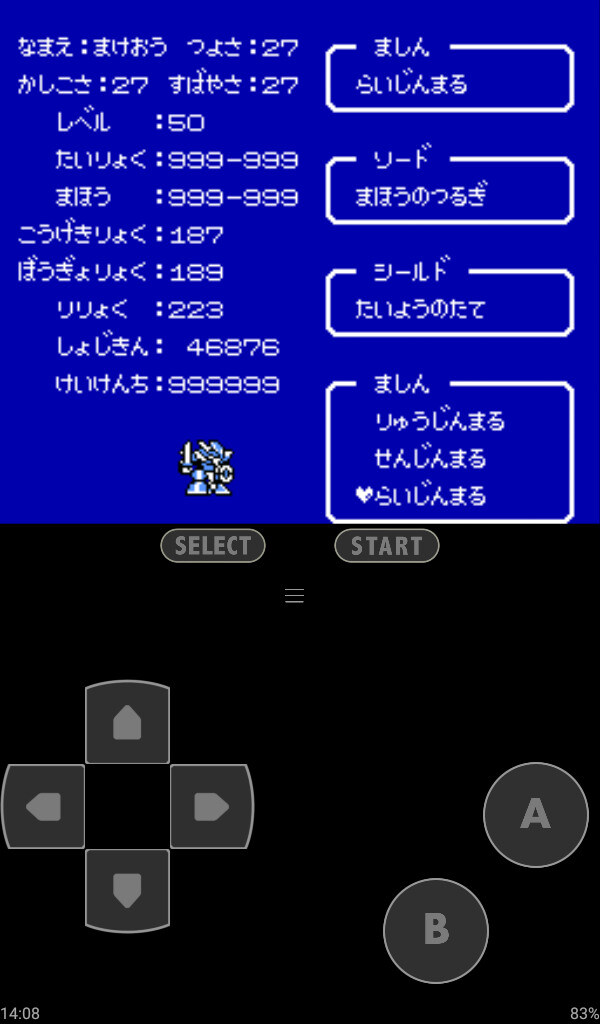Hit the A button
This screenshot has height=1024, width=600.
coord(535,814)
